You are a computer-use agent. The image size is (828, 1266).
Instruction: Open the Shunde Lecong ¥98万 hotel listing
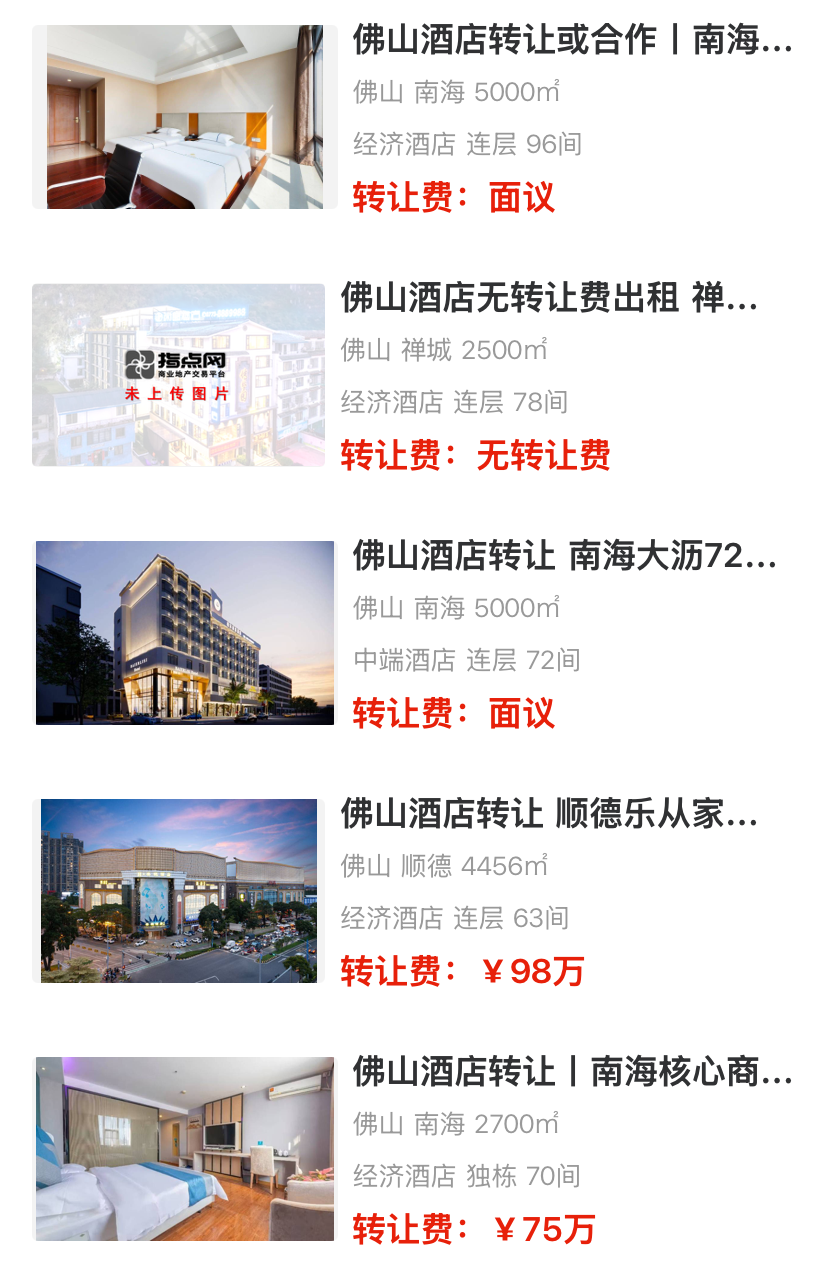549,814
